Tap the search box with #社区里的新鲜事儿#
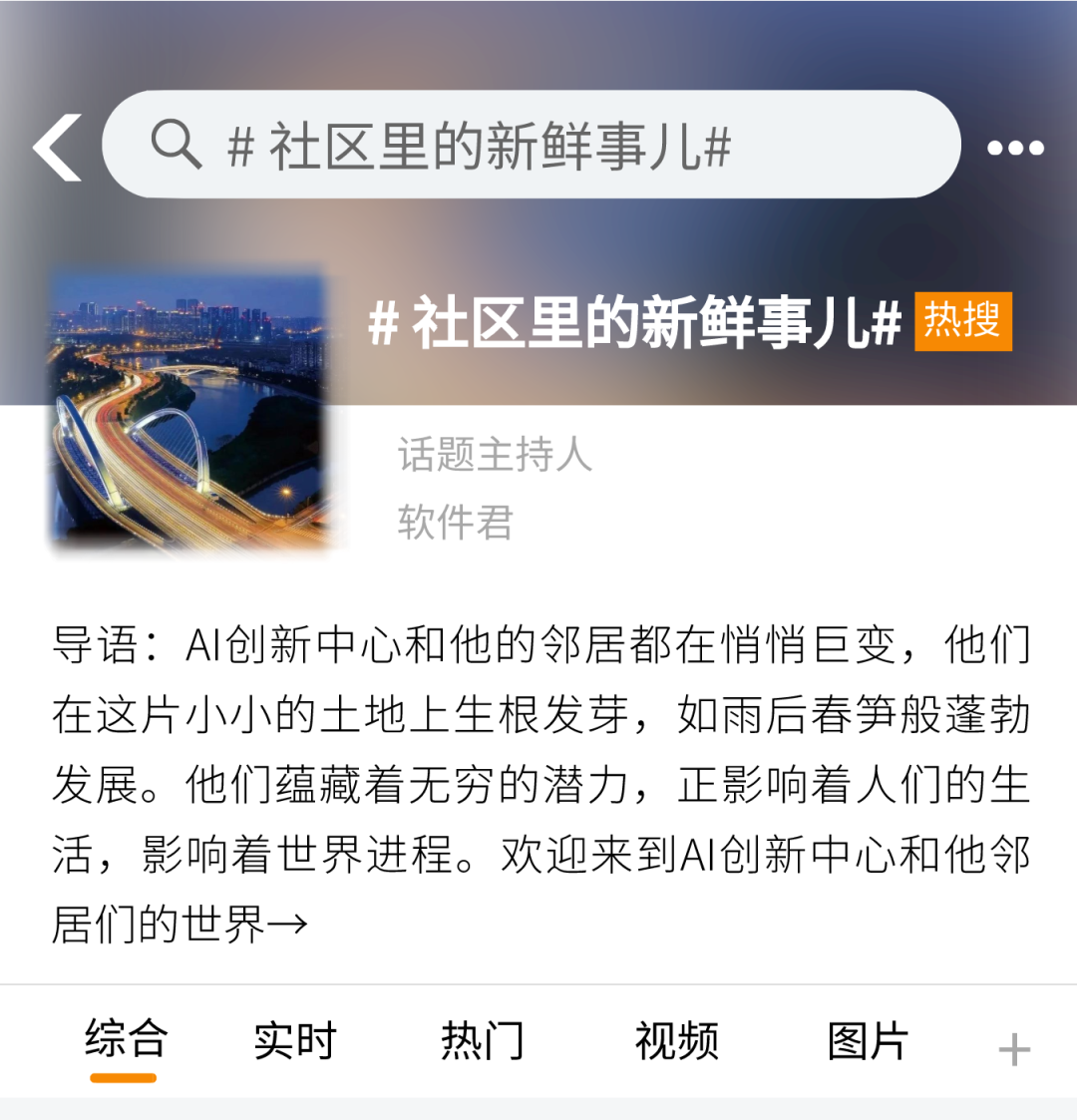 point(531,146)
